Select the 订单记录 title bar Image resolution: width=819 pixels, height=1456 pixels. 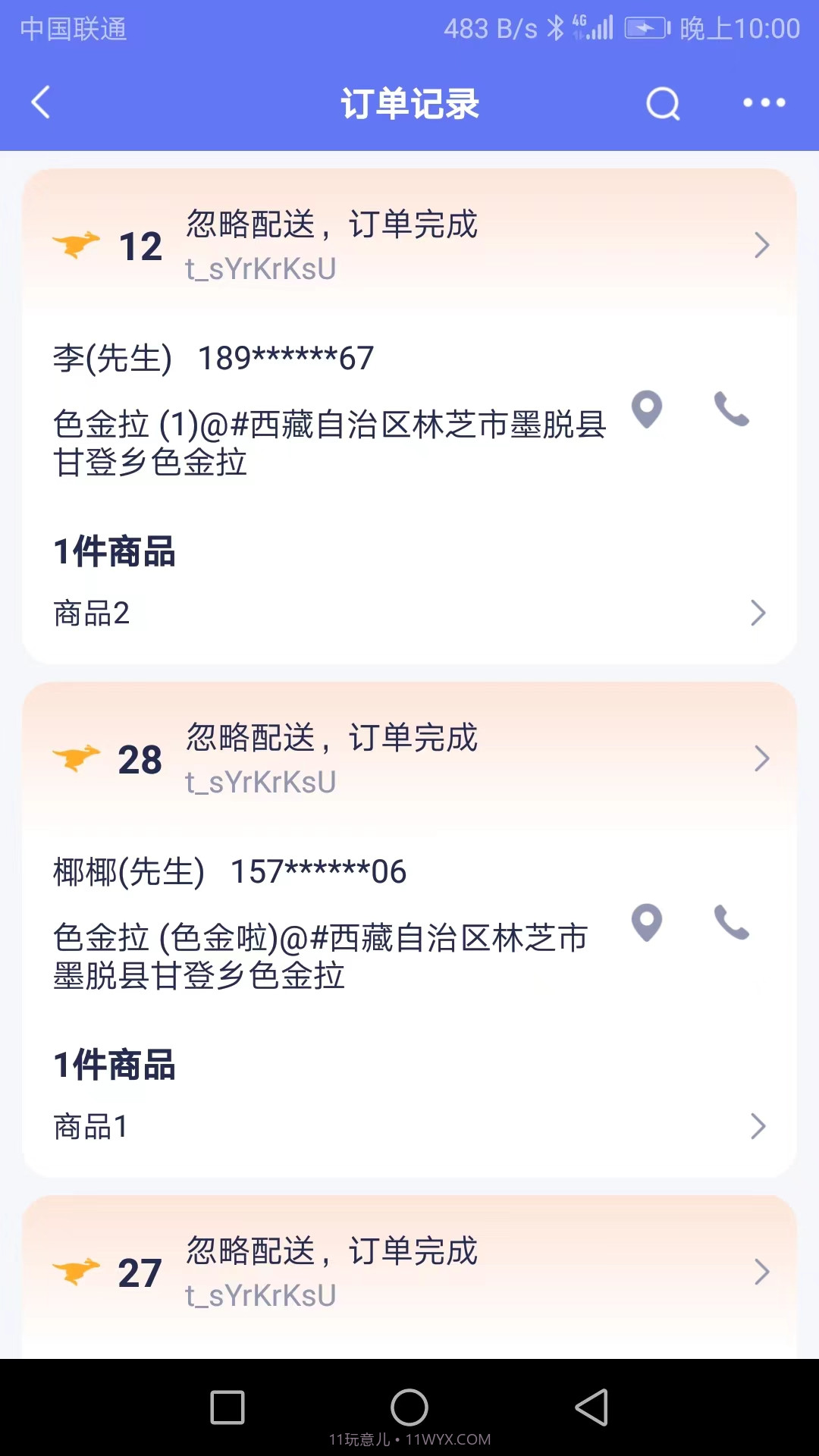(409, 103)
